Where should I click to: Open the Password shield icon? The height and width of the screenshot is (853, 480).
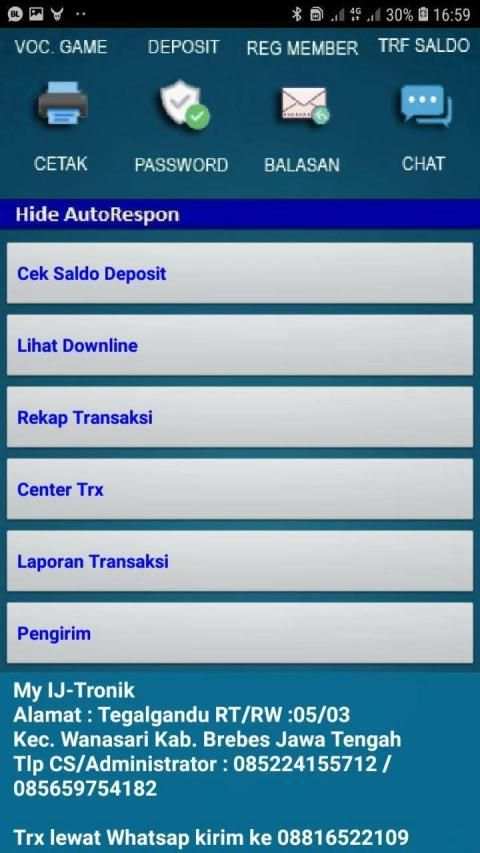[184, 104]
